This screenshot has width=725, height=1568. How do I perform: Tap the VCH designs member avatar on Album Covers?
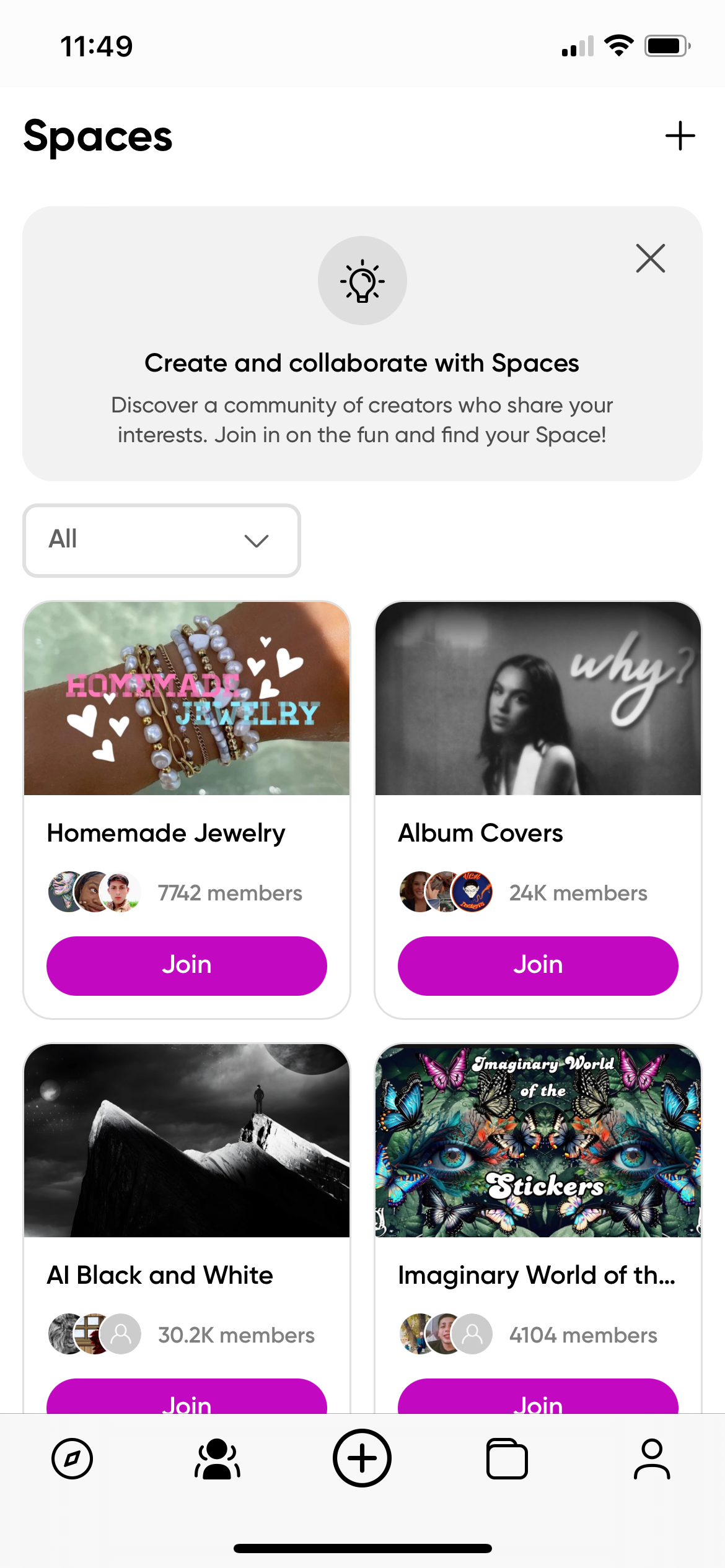click(x=473, y=892)
